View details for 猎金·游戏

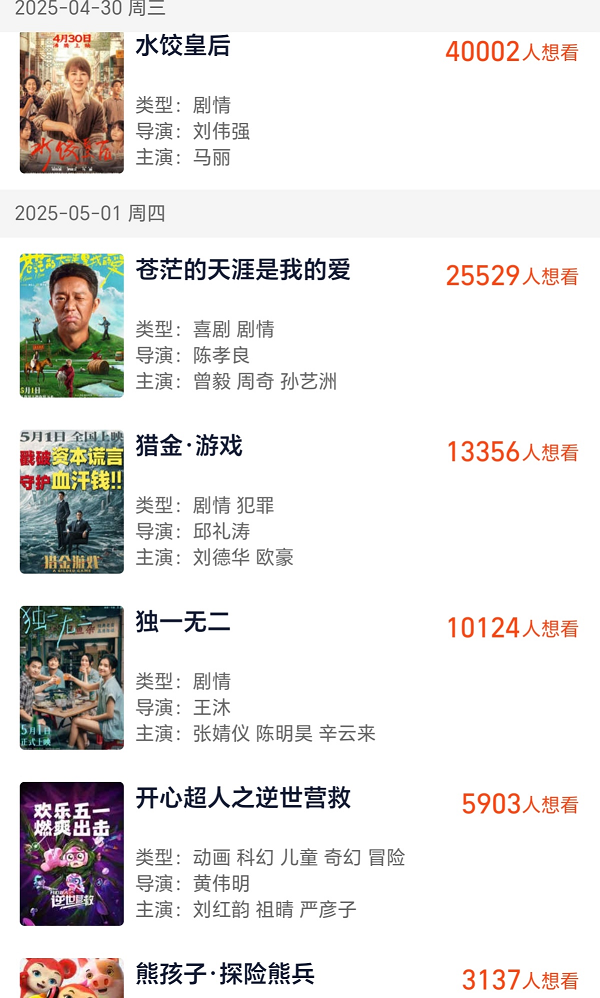pyautogui.click(x=189, y=446)
